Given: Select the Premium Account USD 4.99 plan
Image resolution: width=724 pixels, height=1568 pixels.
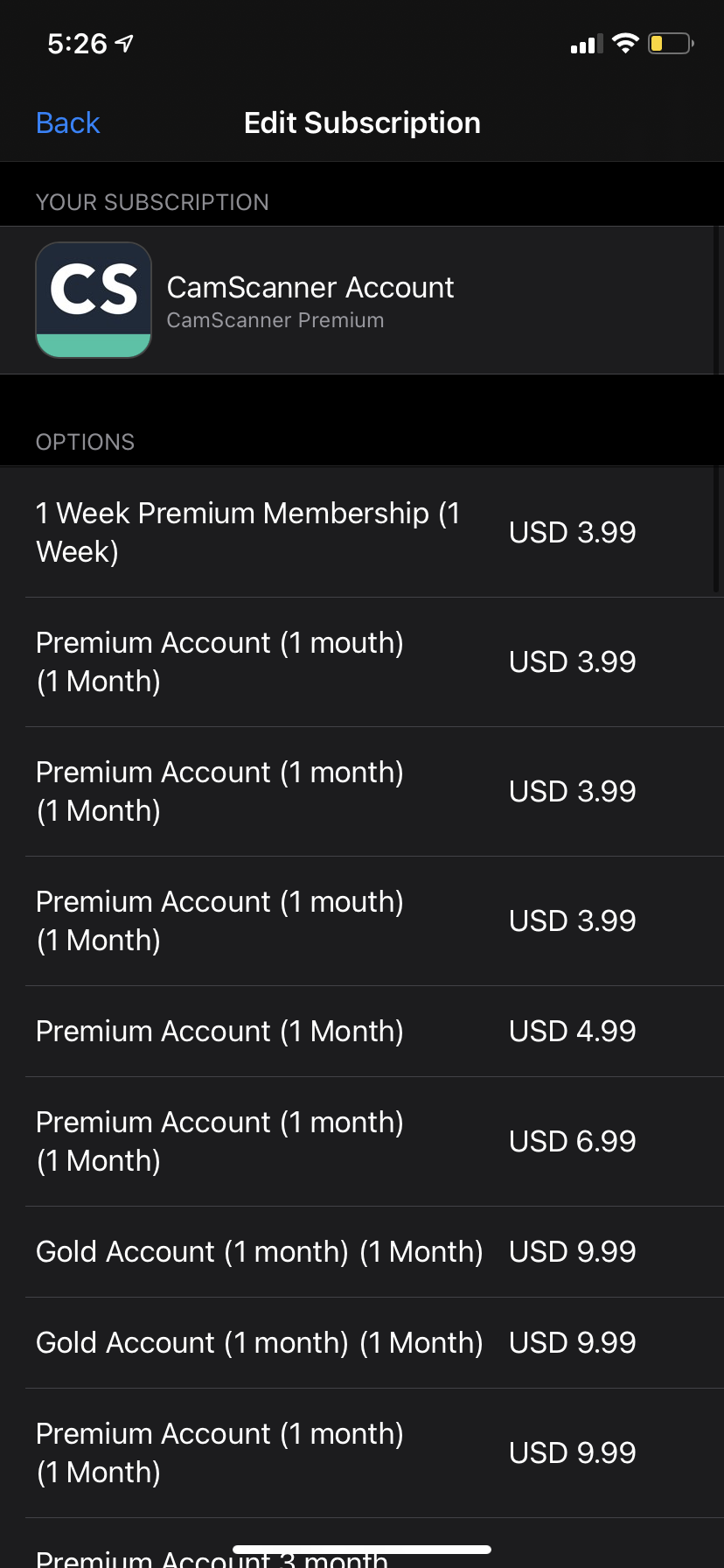Looking at the screenshot, I should (362, 1031).
